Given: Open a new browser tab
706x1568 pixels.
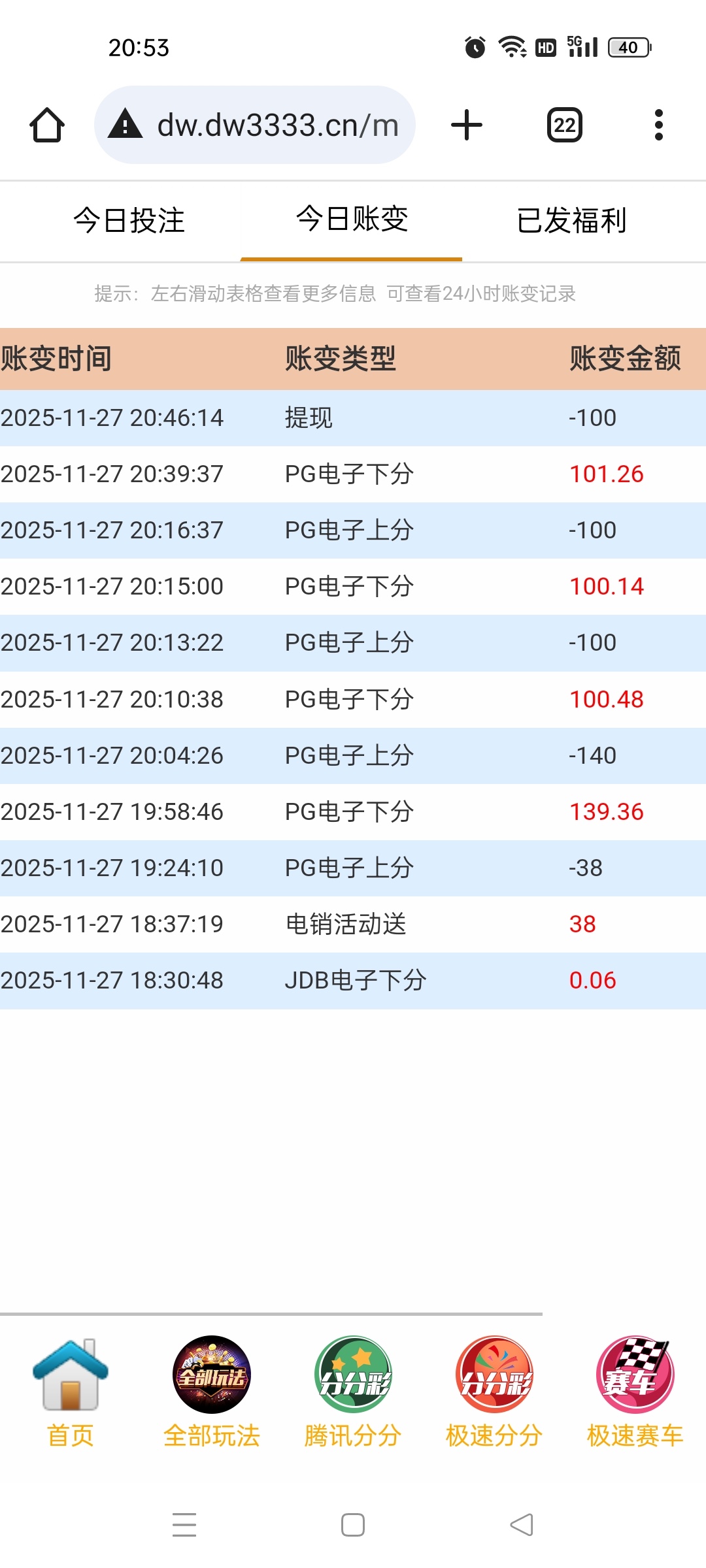Looking at the screenshot, I should coord(467,125).
